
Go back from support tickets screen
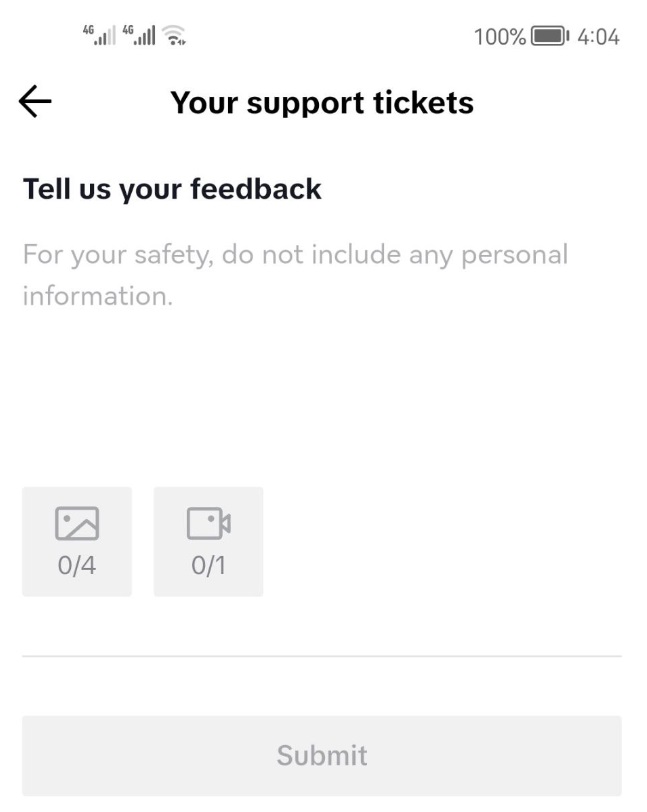click(36, 102)
